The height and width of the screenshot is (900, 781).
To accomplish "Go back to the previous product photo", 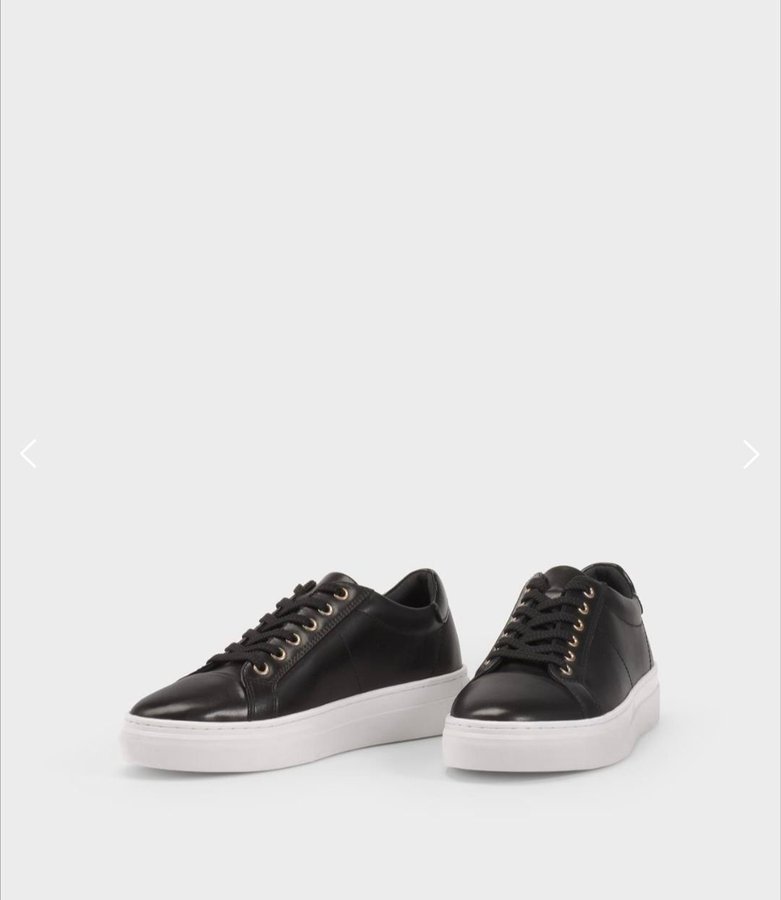I will point(29,454).
